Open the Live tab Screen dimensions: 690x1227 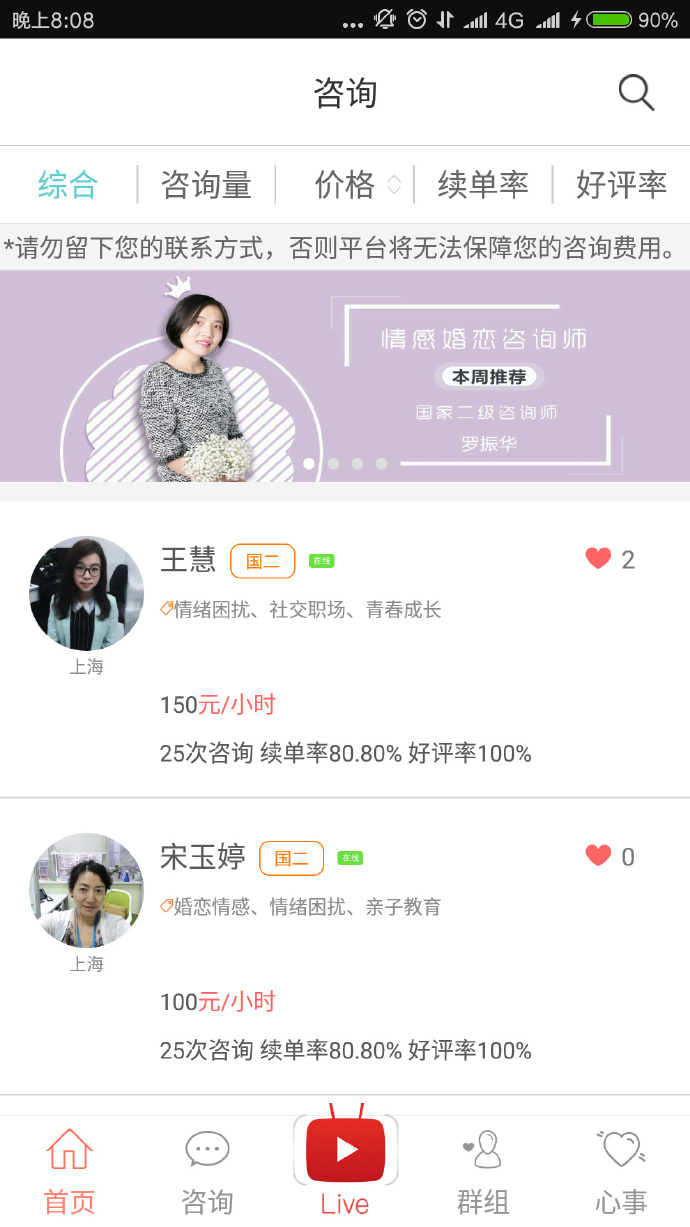click(x=345, y=1165)
